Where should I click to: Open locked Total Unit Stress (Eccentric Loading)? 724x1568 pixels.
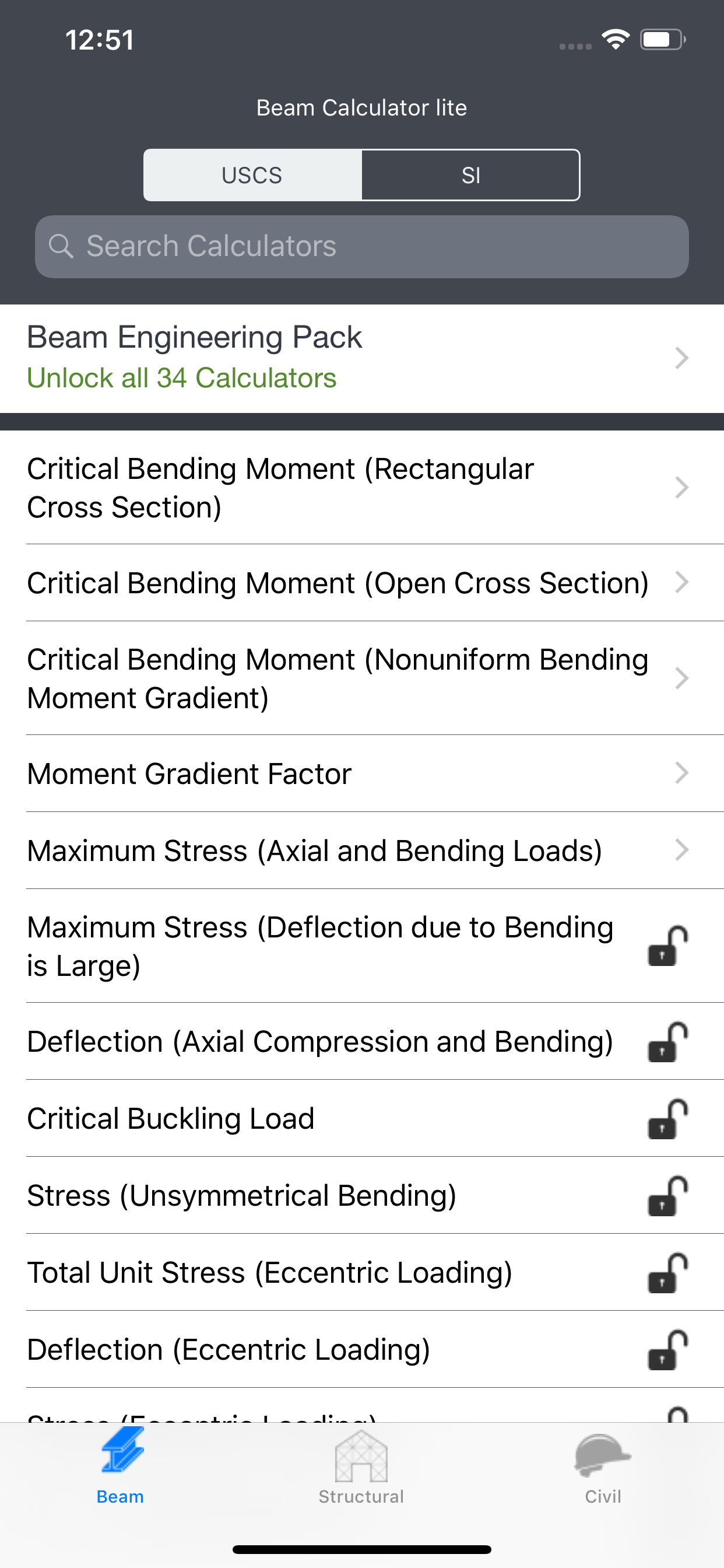tap(362, 1272)
